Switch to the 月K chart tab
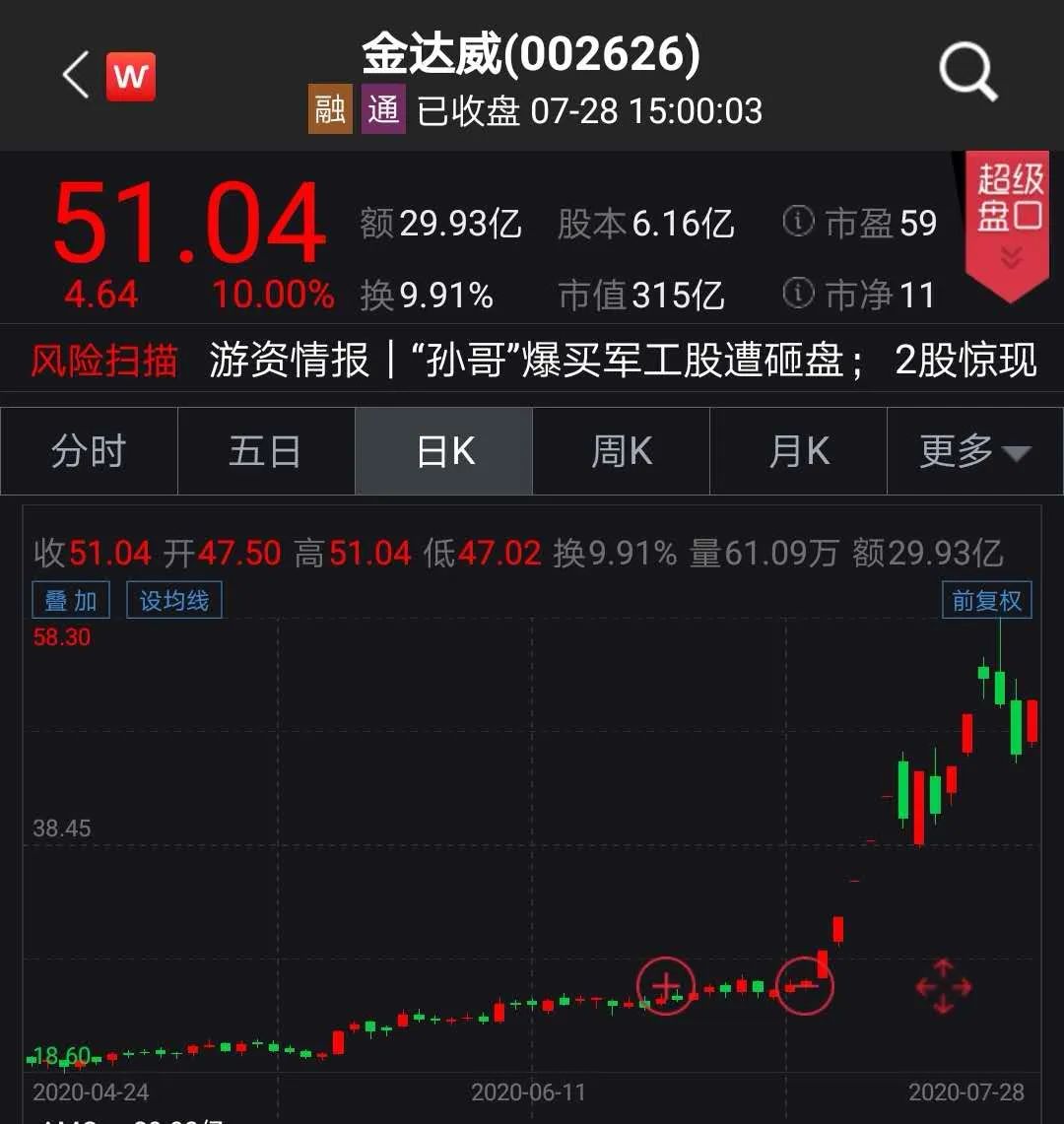 pos(798,451)
